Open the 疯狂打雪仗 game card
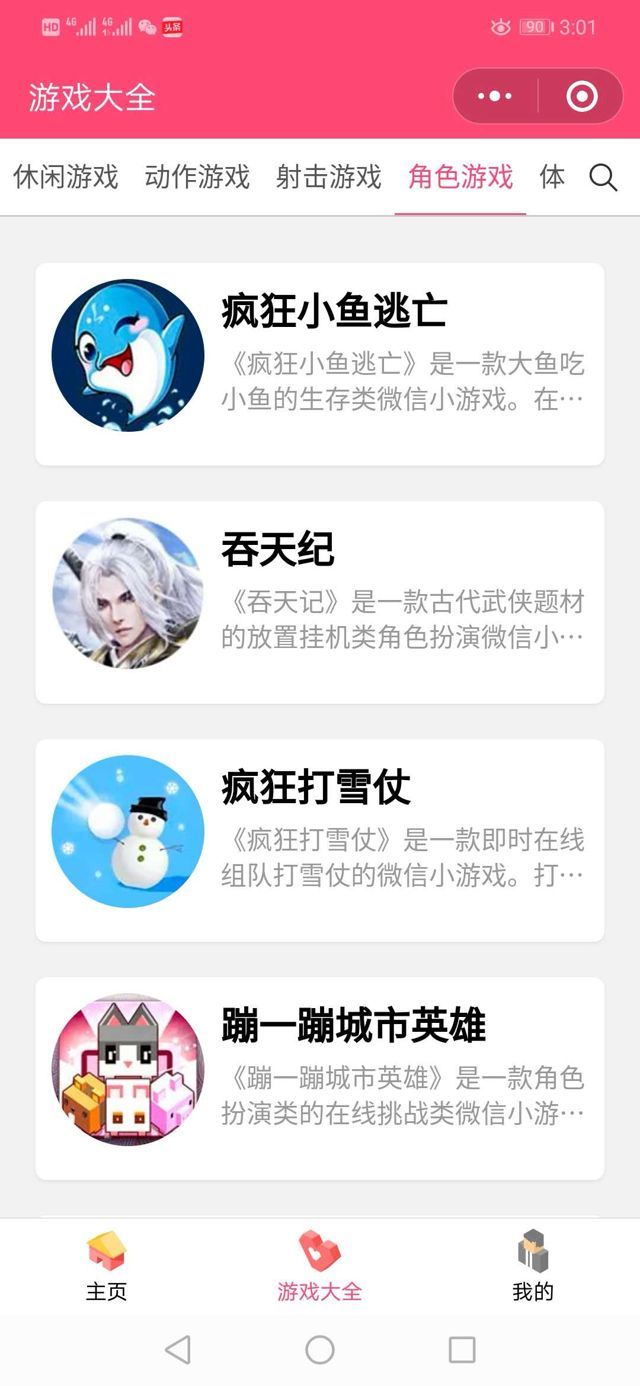 pos(320,840)
